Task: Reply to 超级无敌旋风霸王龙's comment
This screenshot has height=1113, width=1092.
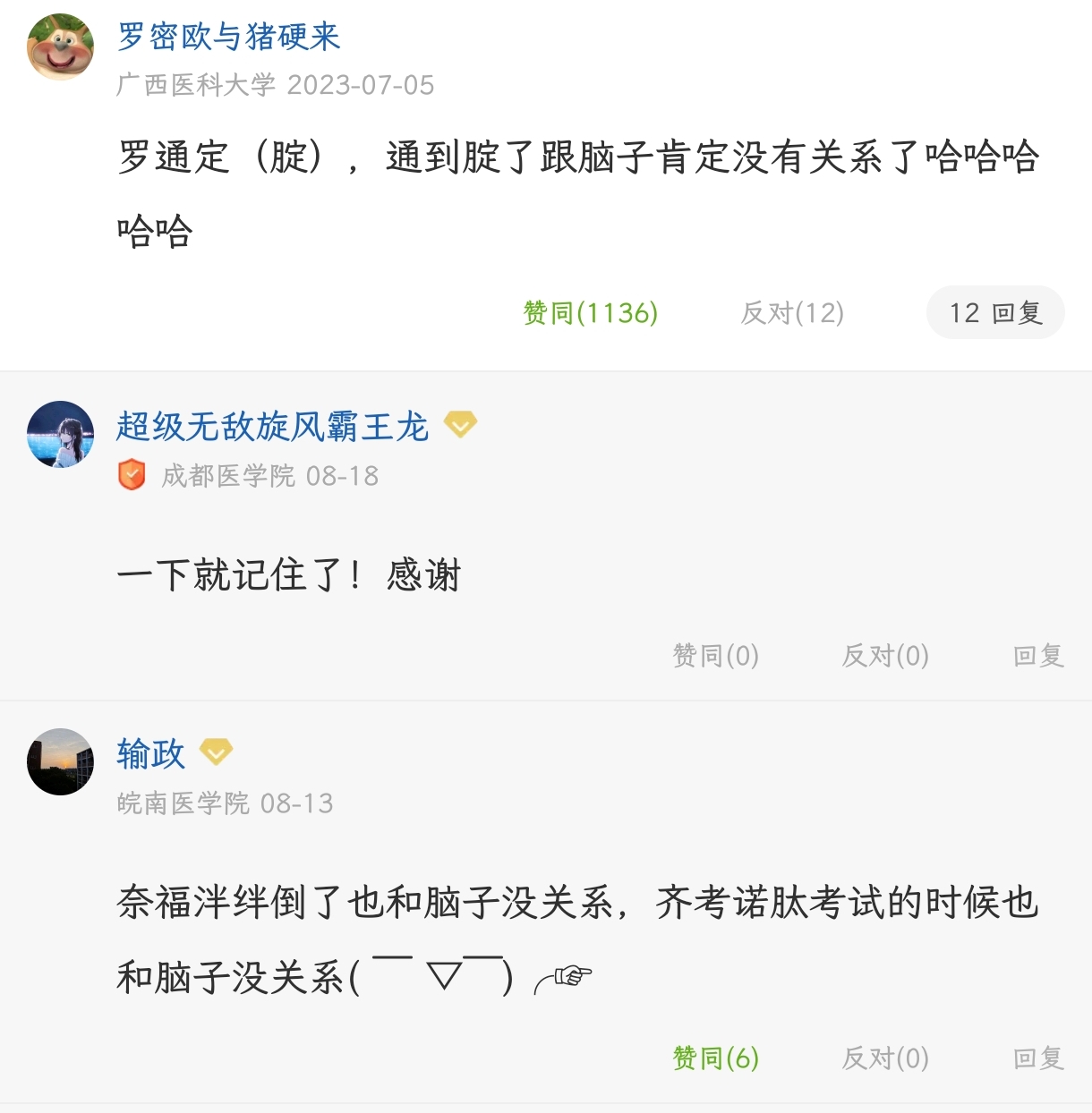Action: pos(1038,655)
